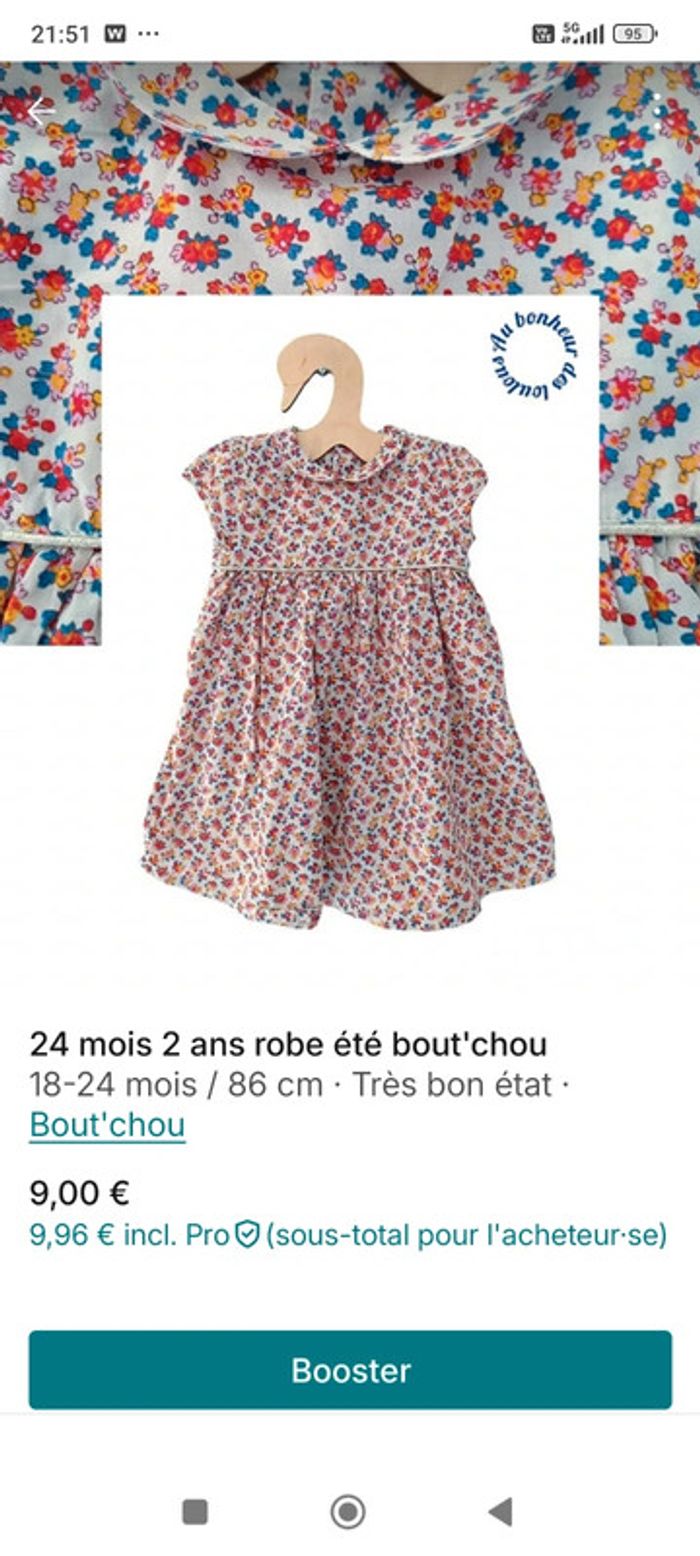
Task: Open the three-dot overflow menu
Action: [x=657, y=111]
